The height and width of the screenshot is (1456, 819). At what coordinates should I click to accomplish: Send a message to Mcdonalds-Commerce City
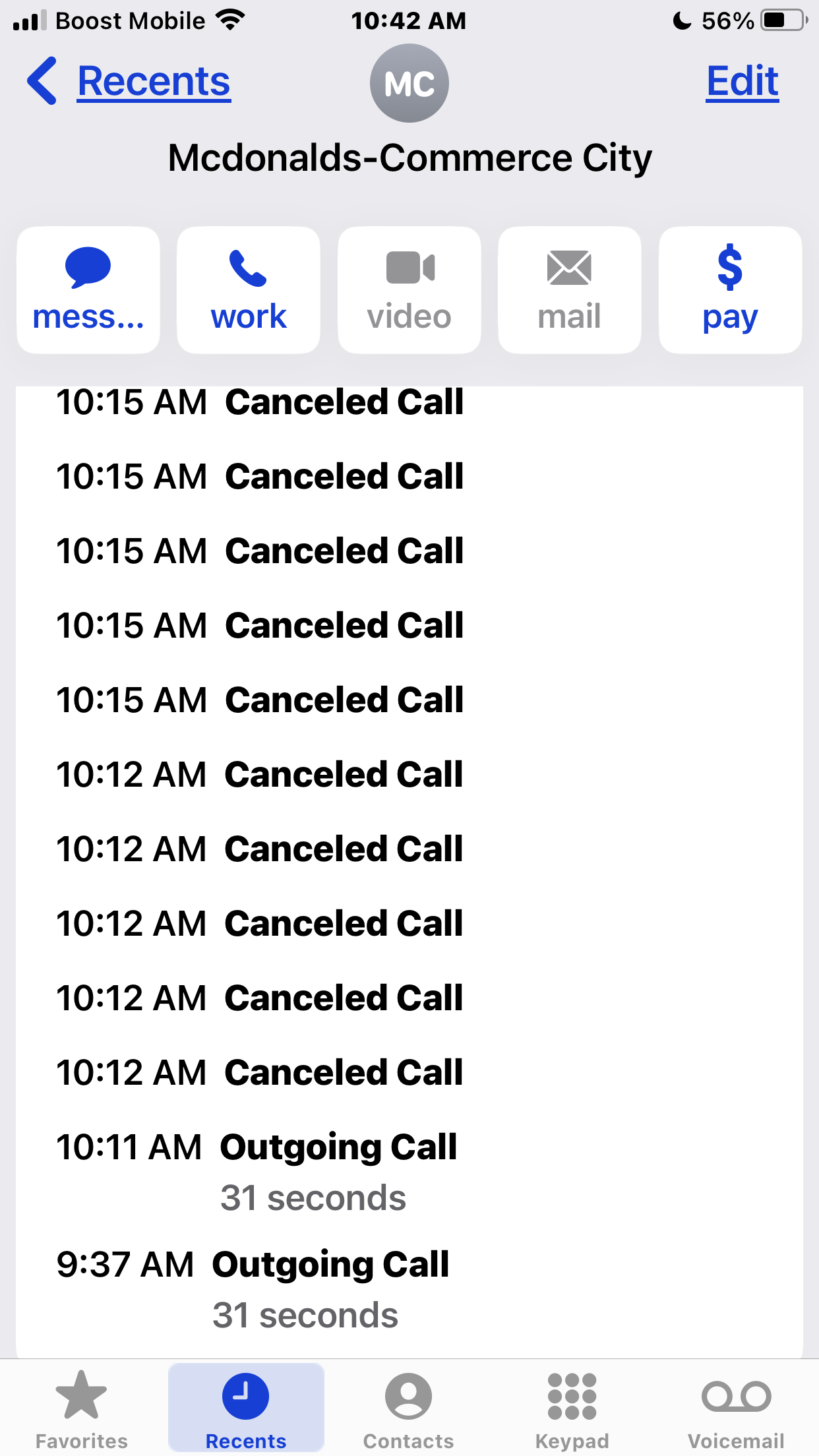point(88,290)
